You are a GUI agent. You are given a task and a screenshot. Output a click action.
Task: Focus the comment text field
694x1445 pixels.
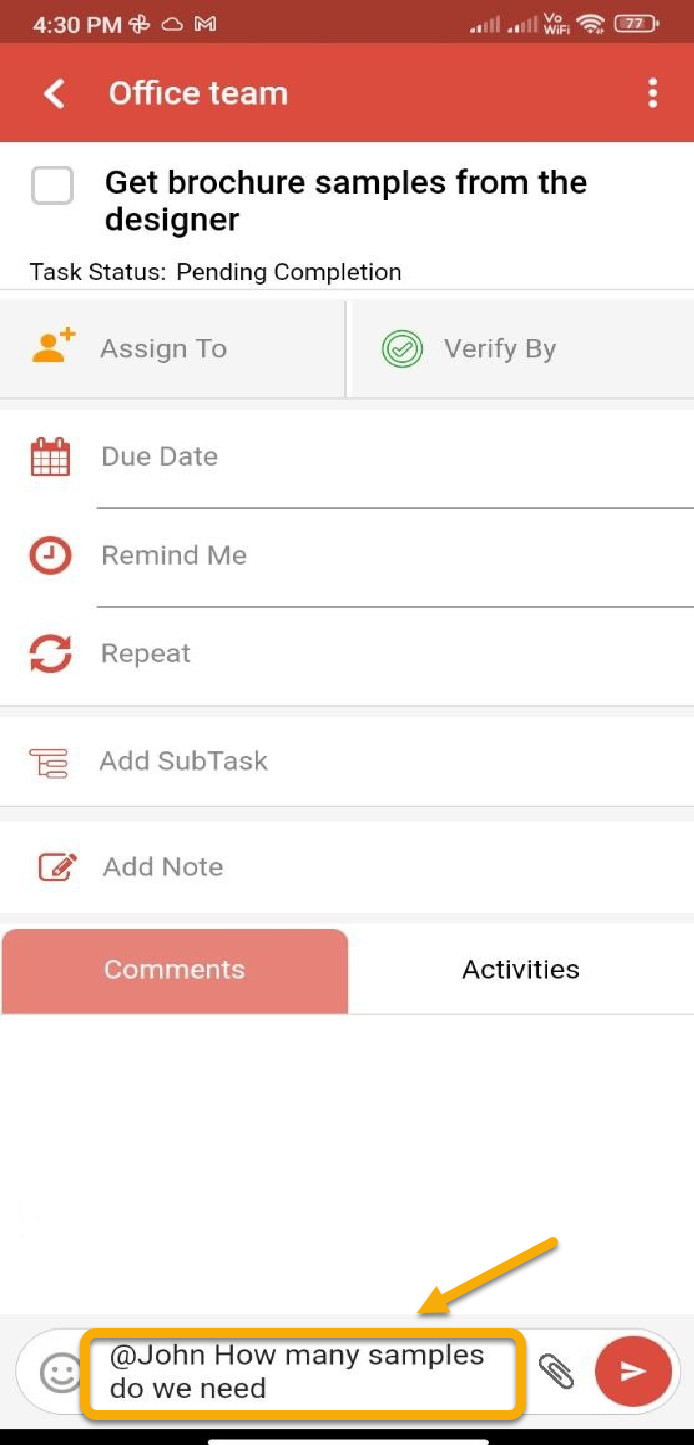pos(300,1372)
